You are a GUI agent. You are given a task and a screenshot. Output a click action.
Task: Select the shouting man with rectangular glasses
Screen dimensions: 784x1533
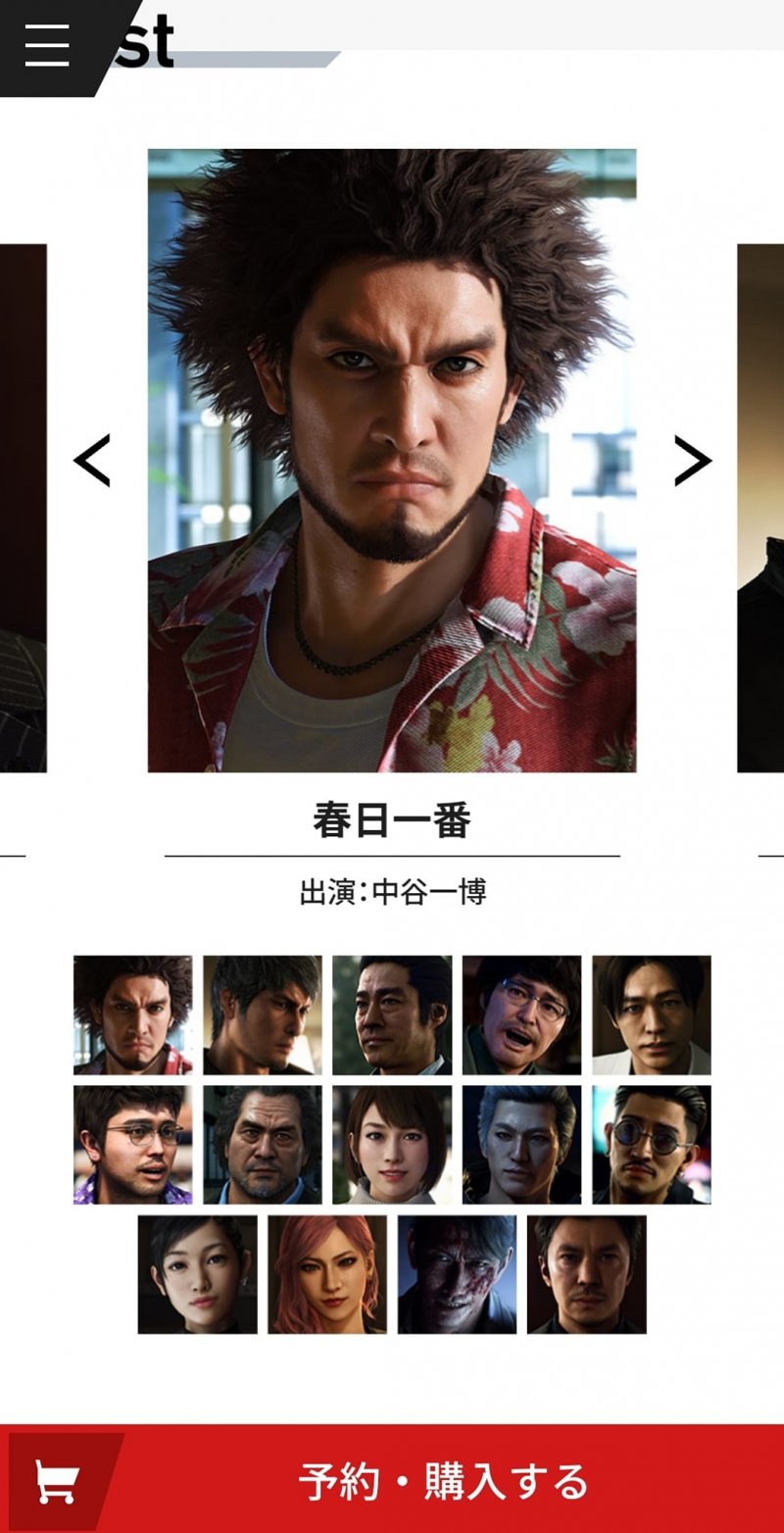pyautogui.click(x=521, y=1015)
